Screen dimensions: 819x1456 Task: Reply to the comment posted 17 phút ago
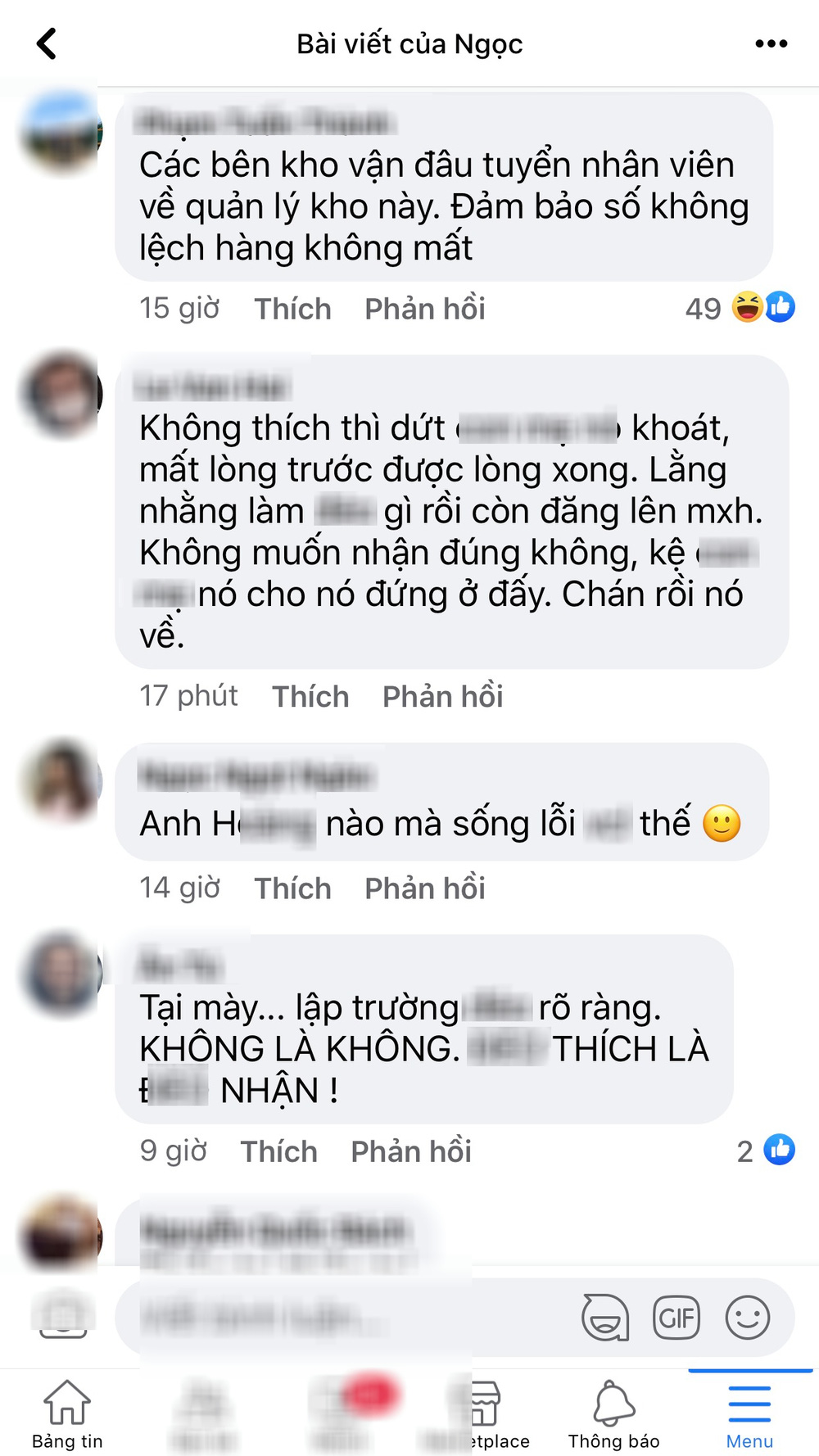[x=442, y=696]
